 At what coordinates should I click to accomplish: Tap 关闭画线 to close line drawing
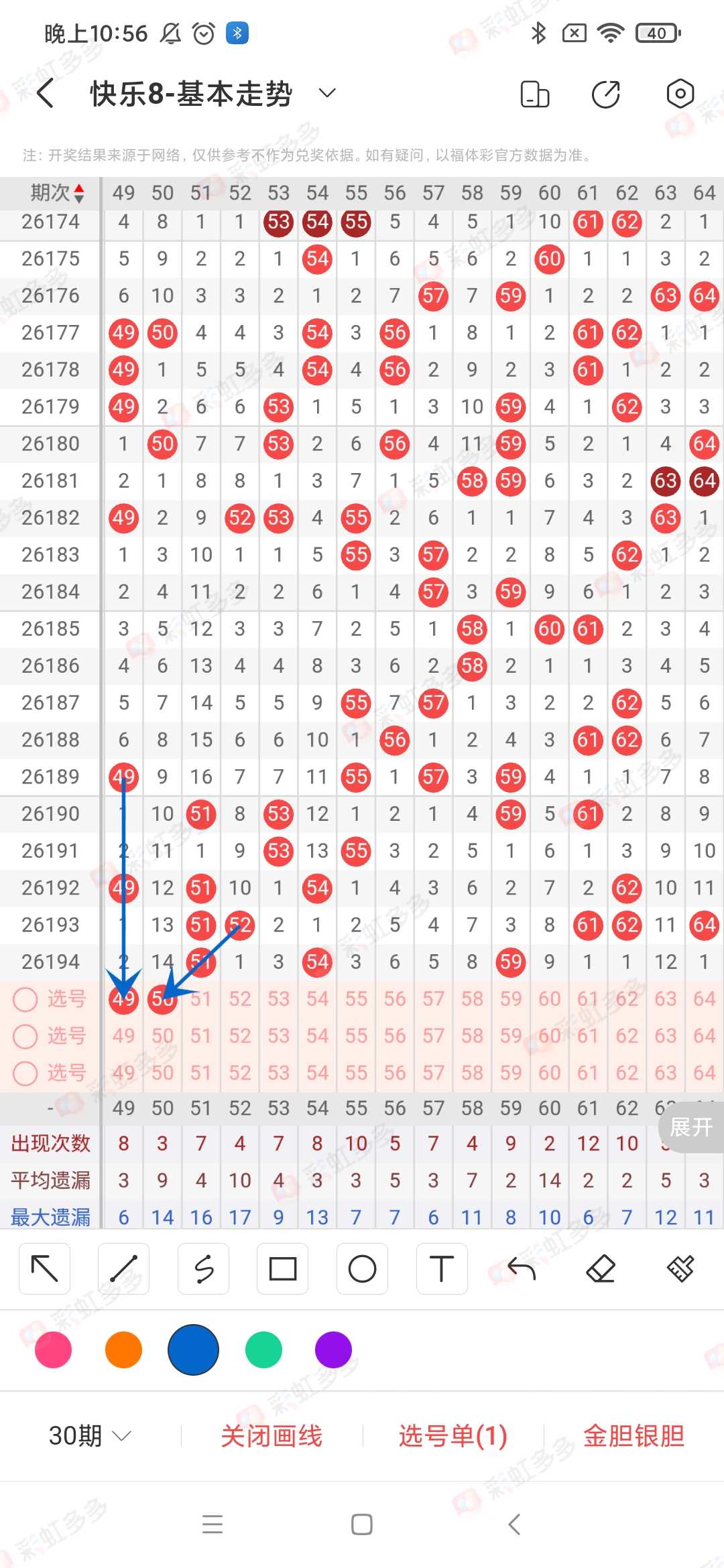click(271, 1435)
